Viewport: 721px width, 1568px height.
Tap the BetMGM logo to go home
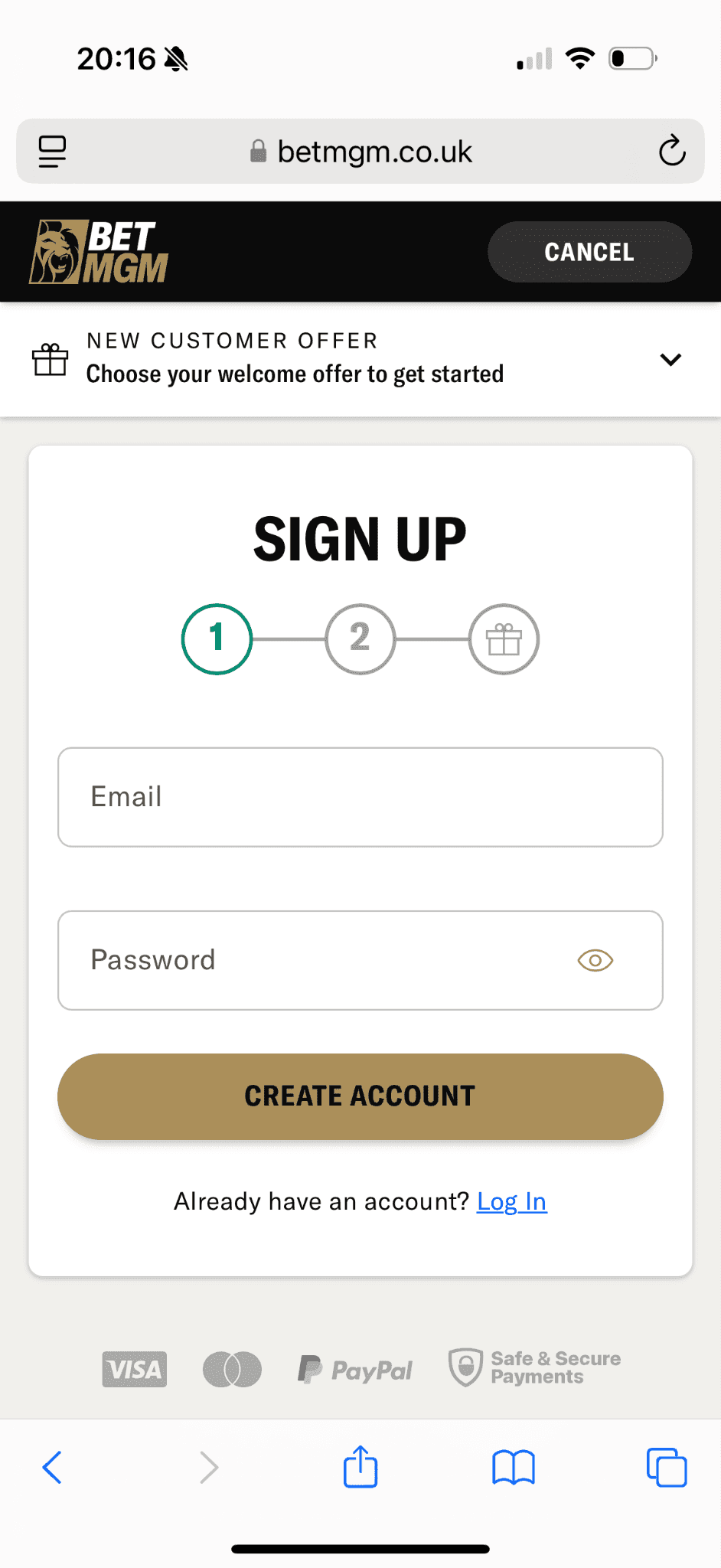[99, 252]
